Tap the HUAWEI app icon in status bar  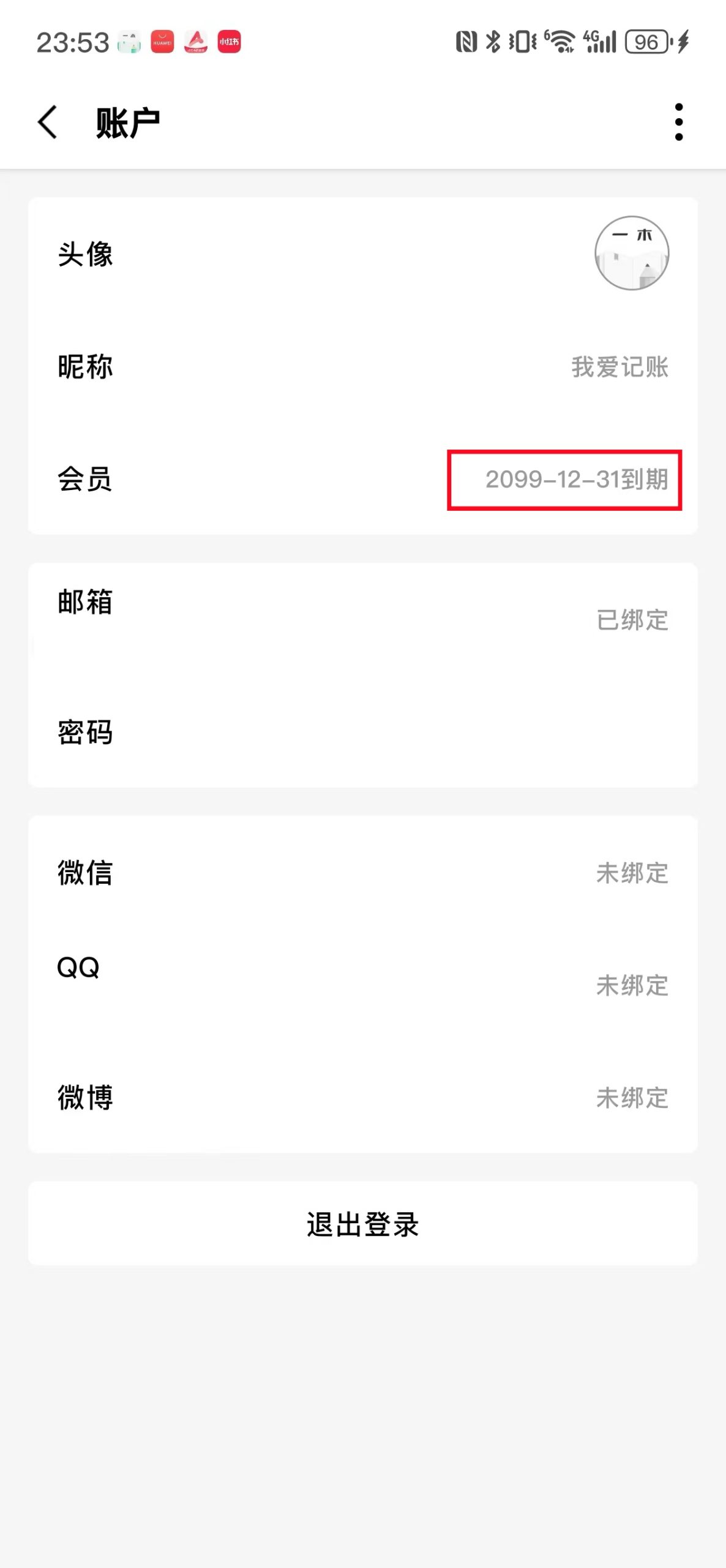point(162,43)
